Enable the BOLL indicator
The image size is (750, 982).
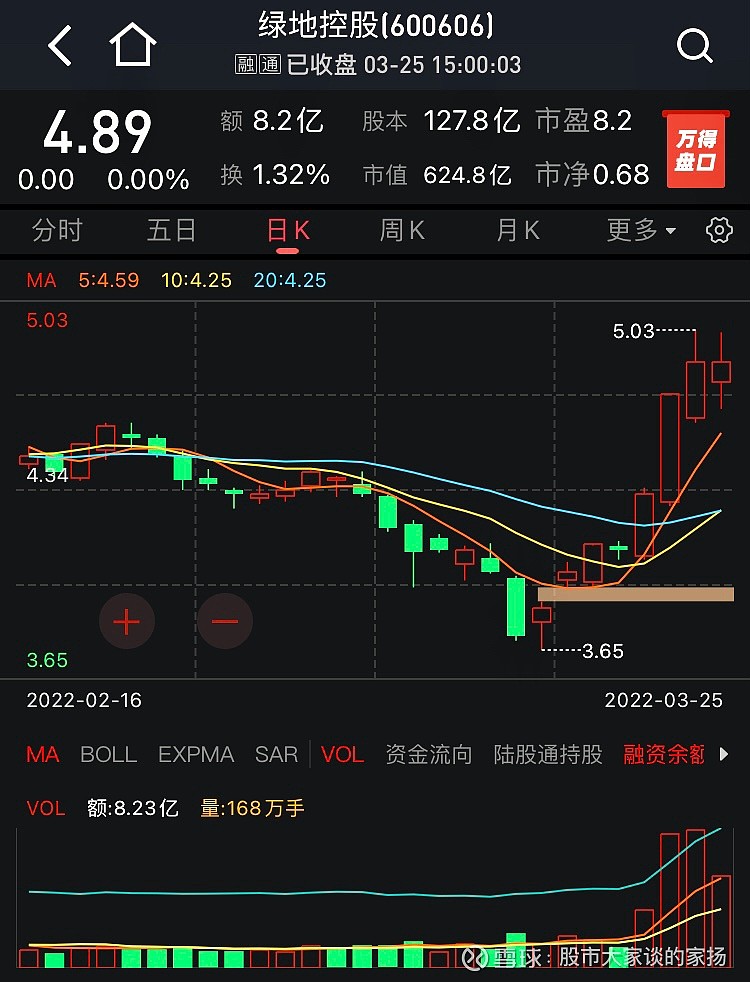tap(109, 755)
